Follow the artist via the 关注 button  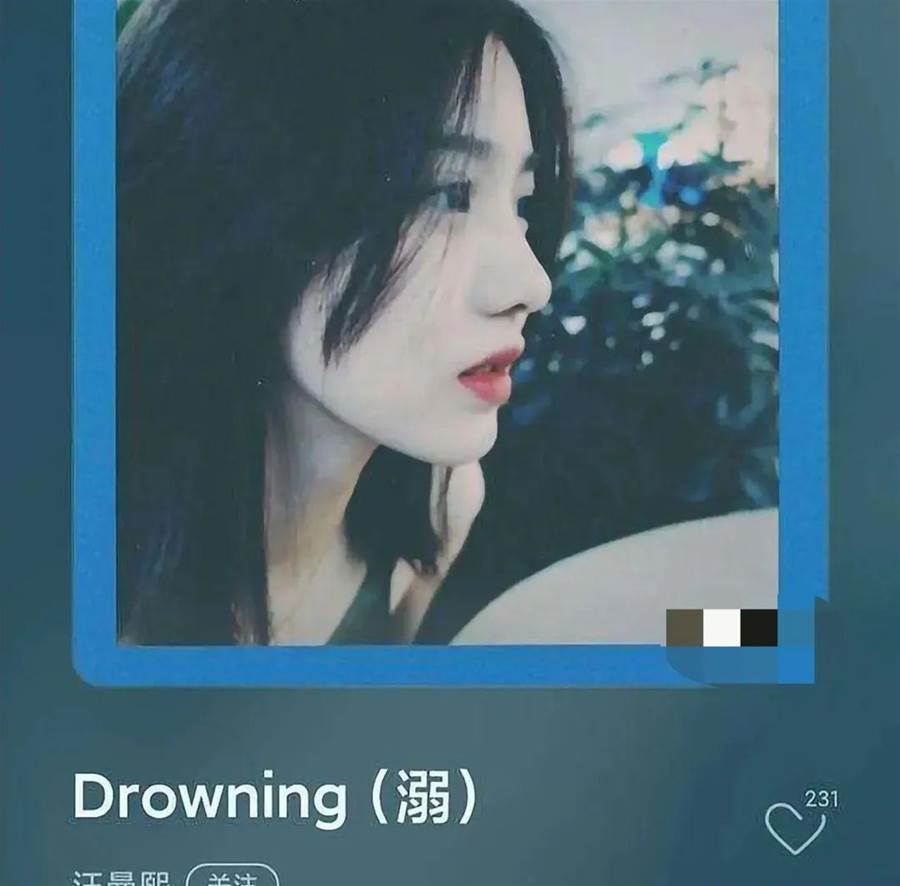click(x=232, y=878)
